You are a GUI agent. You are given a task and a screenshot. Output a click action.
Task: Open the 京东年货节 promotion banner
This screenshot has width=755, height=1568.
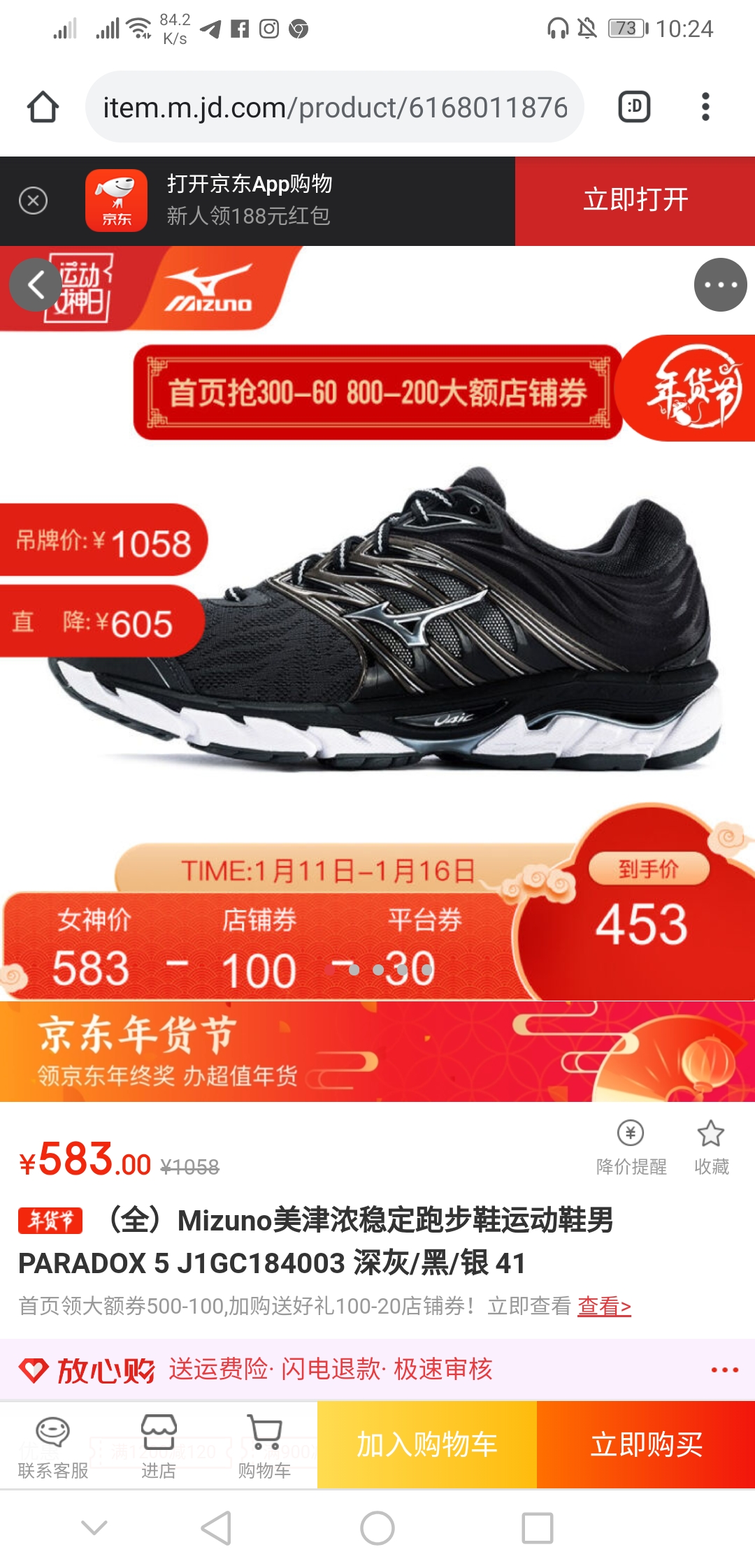click(377, 1051)
